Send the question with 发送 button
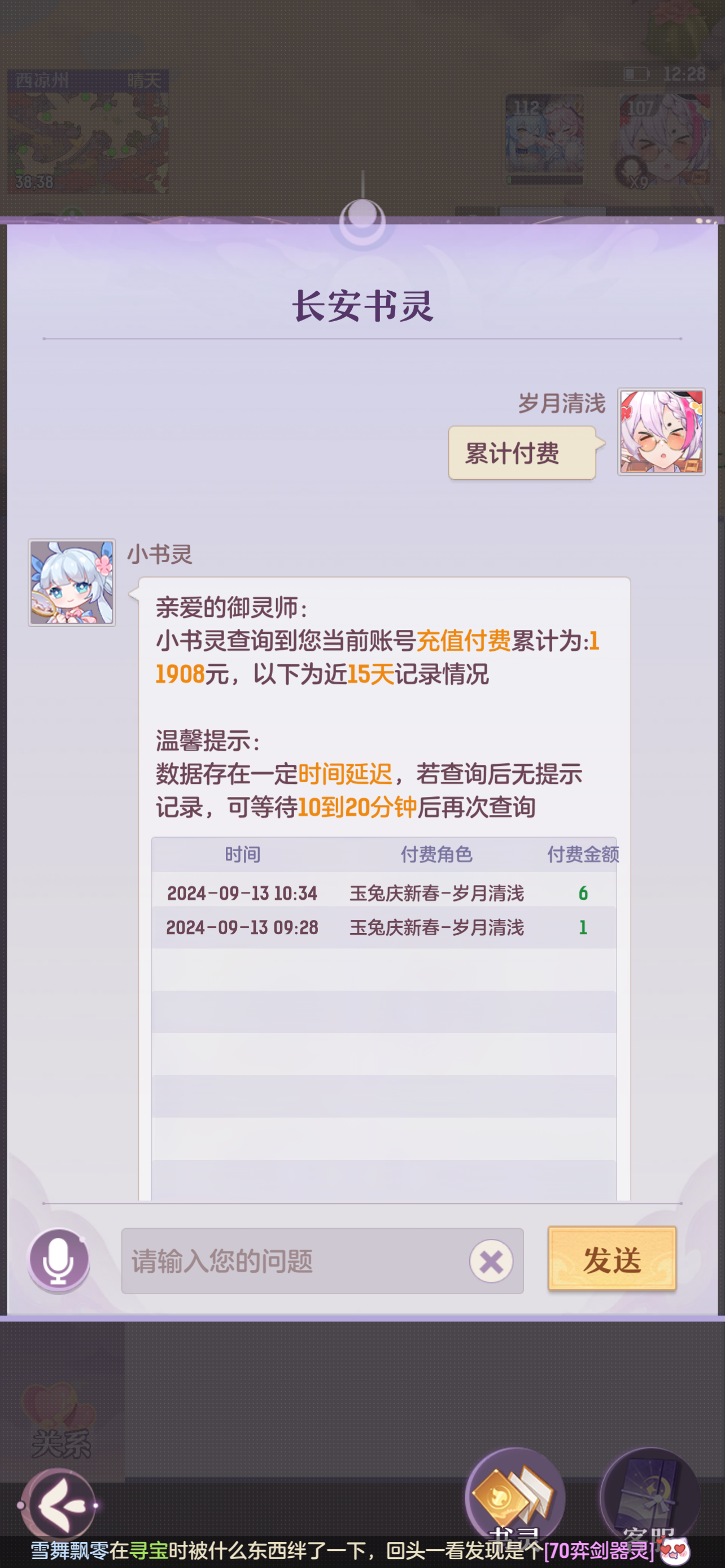This screenshot has width=725, height=1568. coord(612,1259)
